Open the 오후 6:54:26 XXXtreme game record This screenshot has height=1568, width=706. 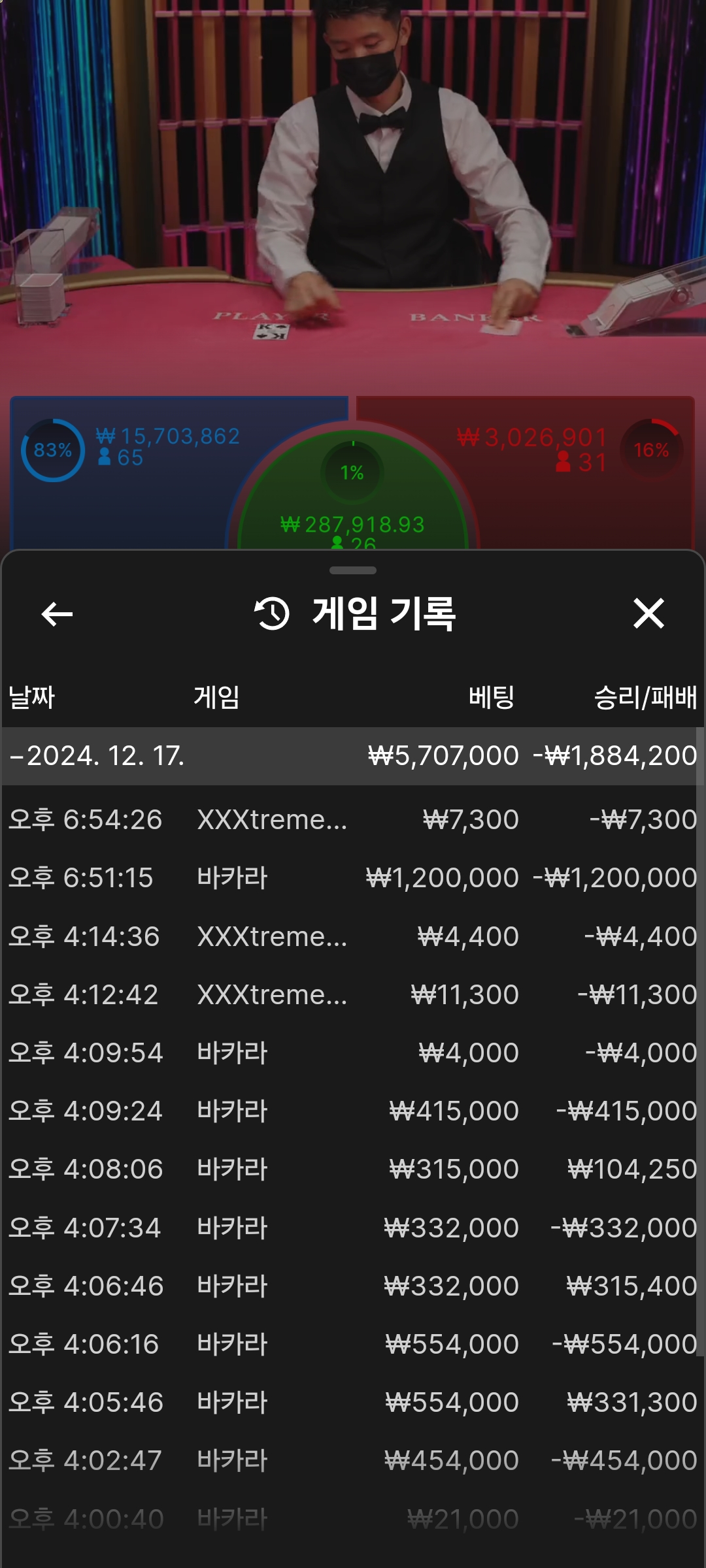(353, 820)
